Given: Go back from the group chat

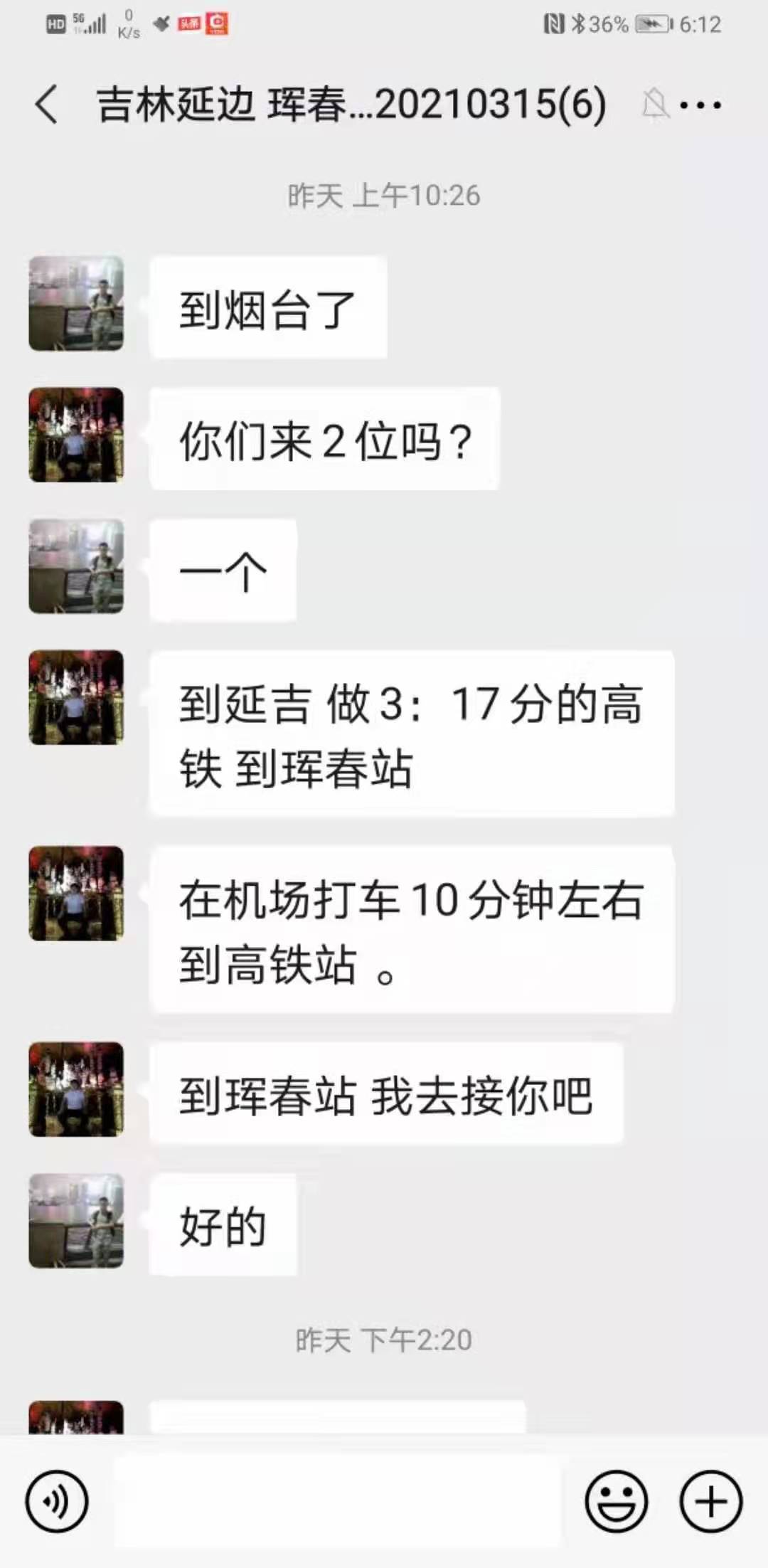Looking at the screenshot, I should tap(47, 105).
